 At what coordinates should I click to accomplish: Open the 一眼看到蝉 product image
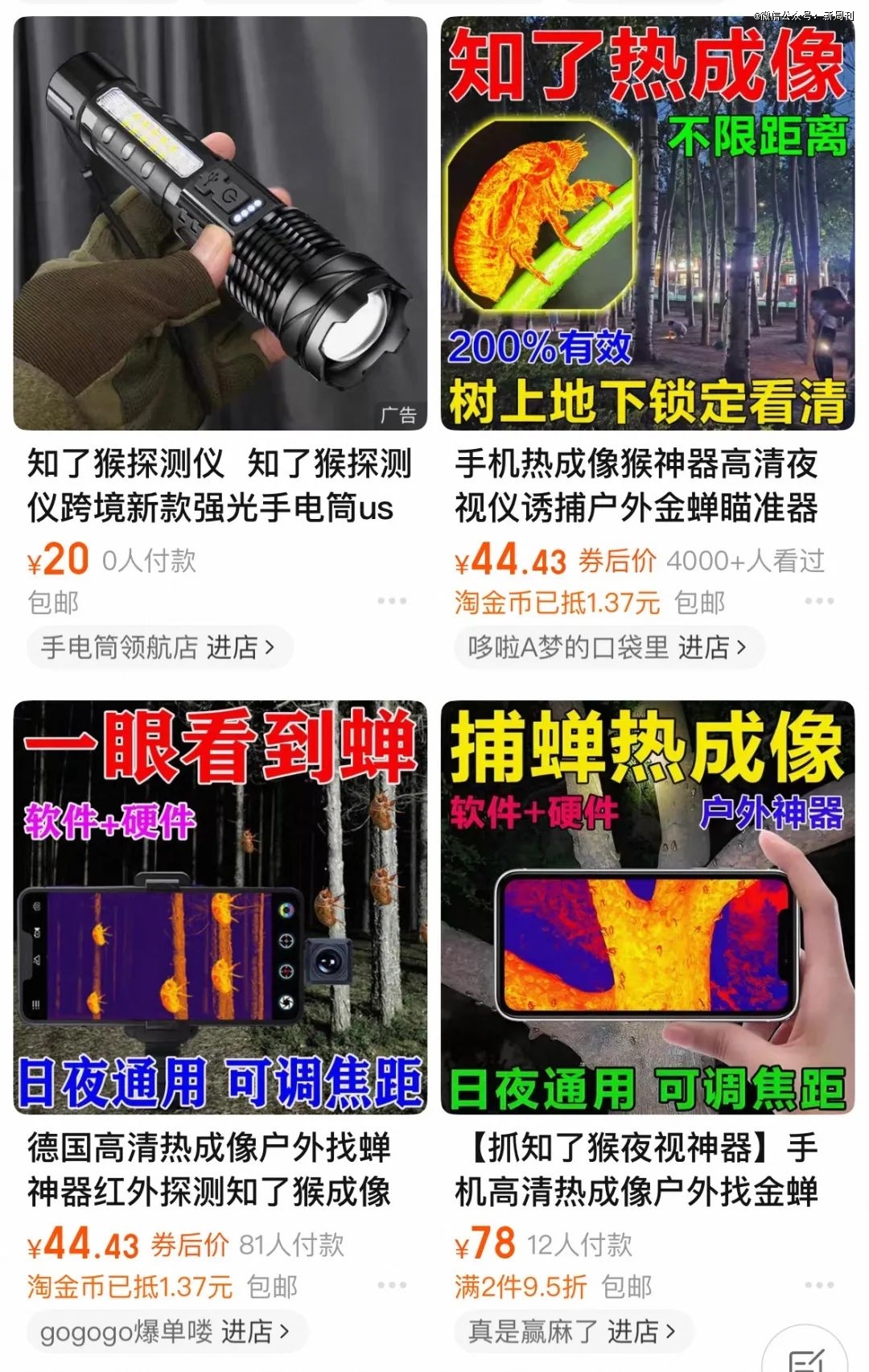(x=220, y=907)
